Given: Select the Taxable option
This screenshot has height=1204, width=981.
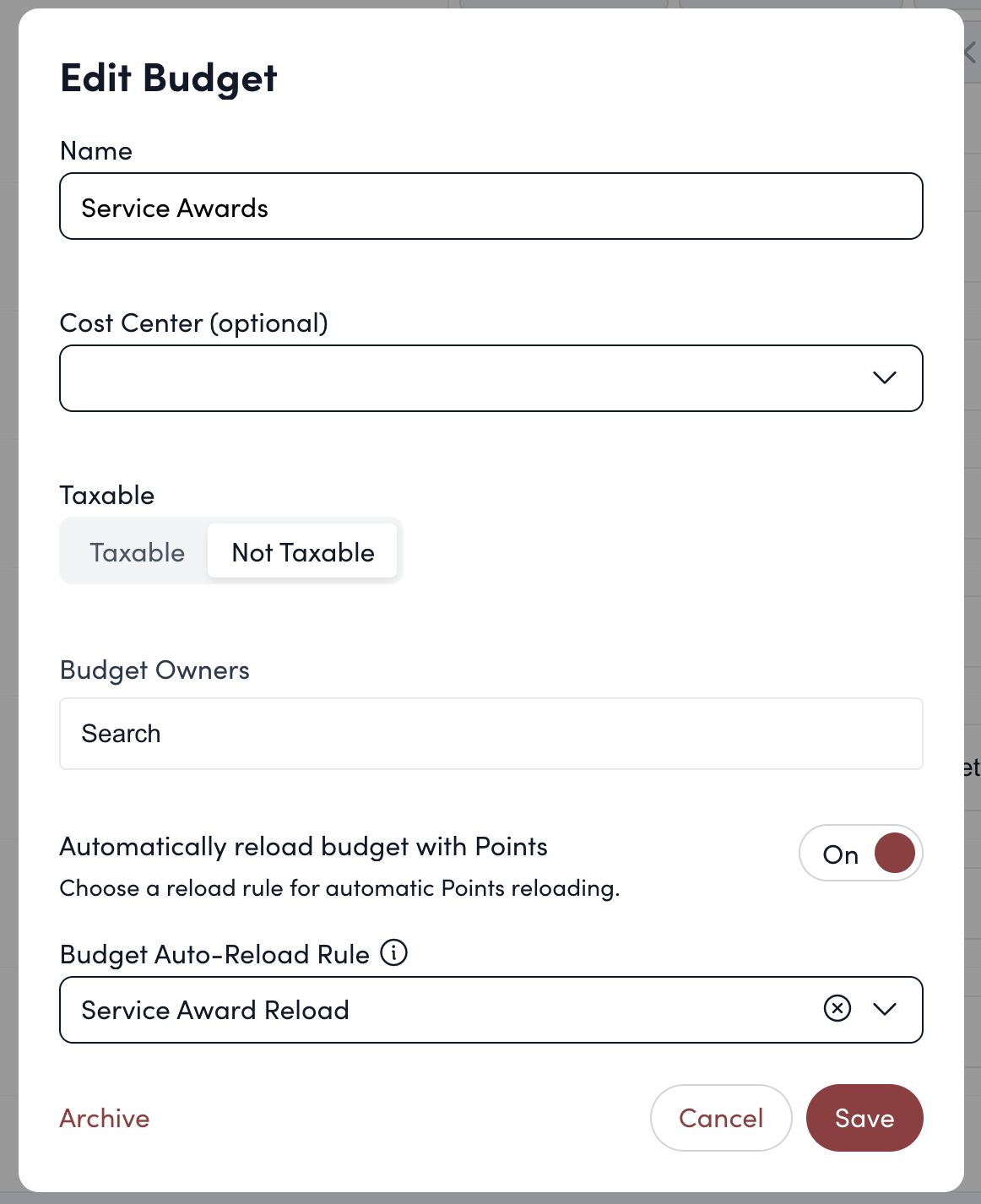Looking at the screenshot, I should pos(137,552).
